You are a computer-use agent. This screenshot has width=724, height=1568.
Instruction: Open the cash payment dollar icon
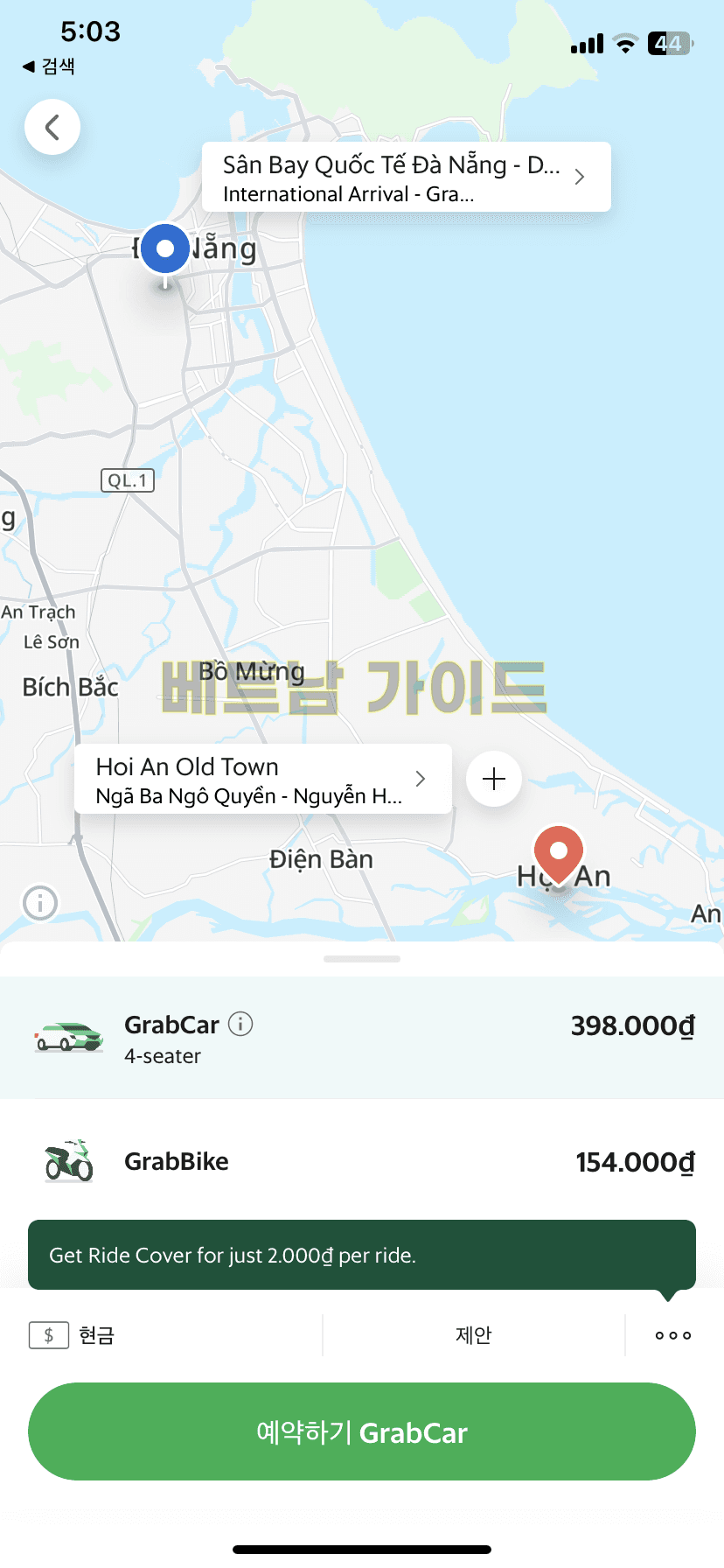pos(50,1334)
